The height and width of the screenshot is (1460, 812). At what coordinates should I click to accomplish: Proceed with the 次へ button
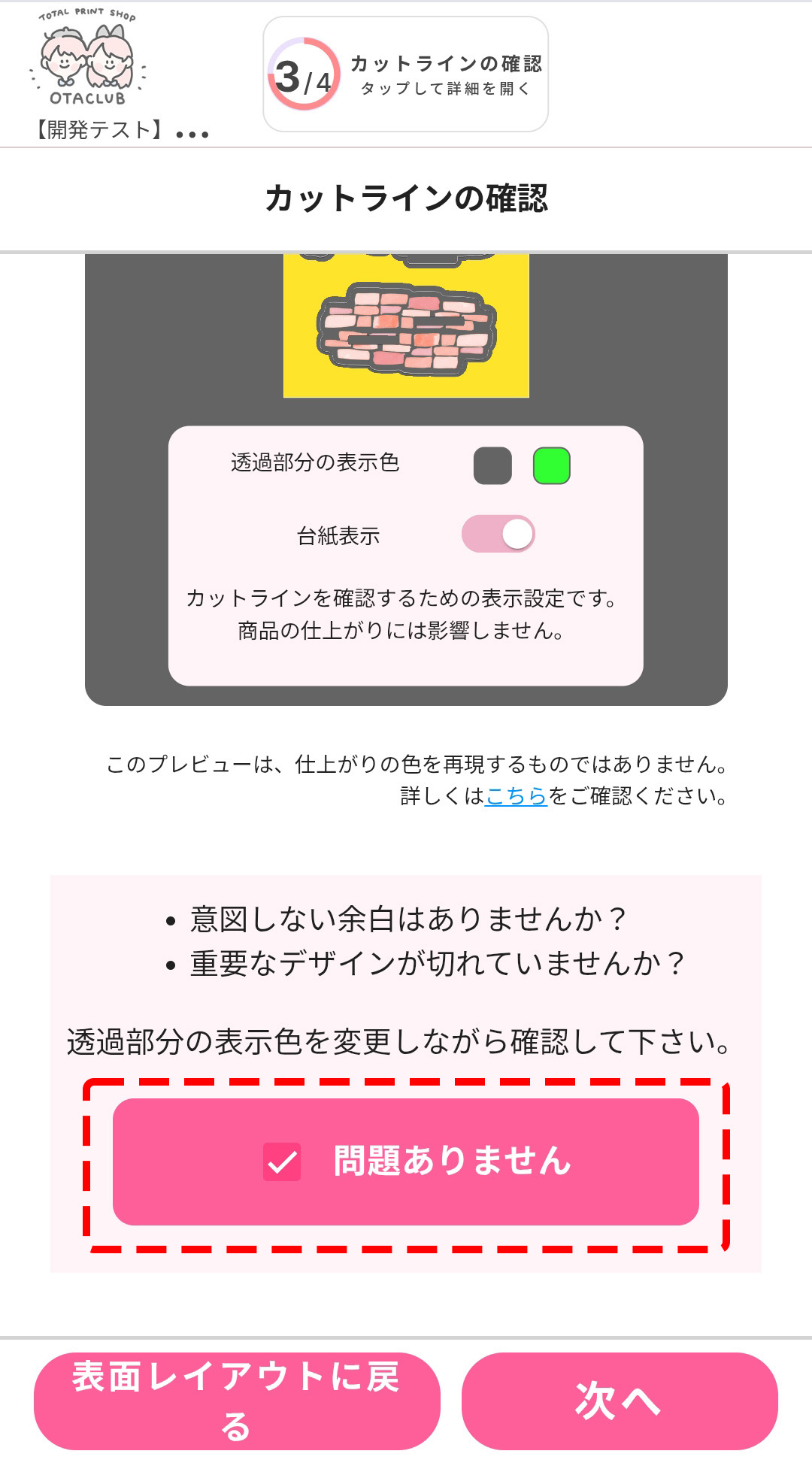(x=619, y=1401)
